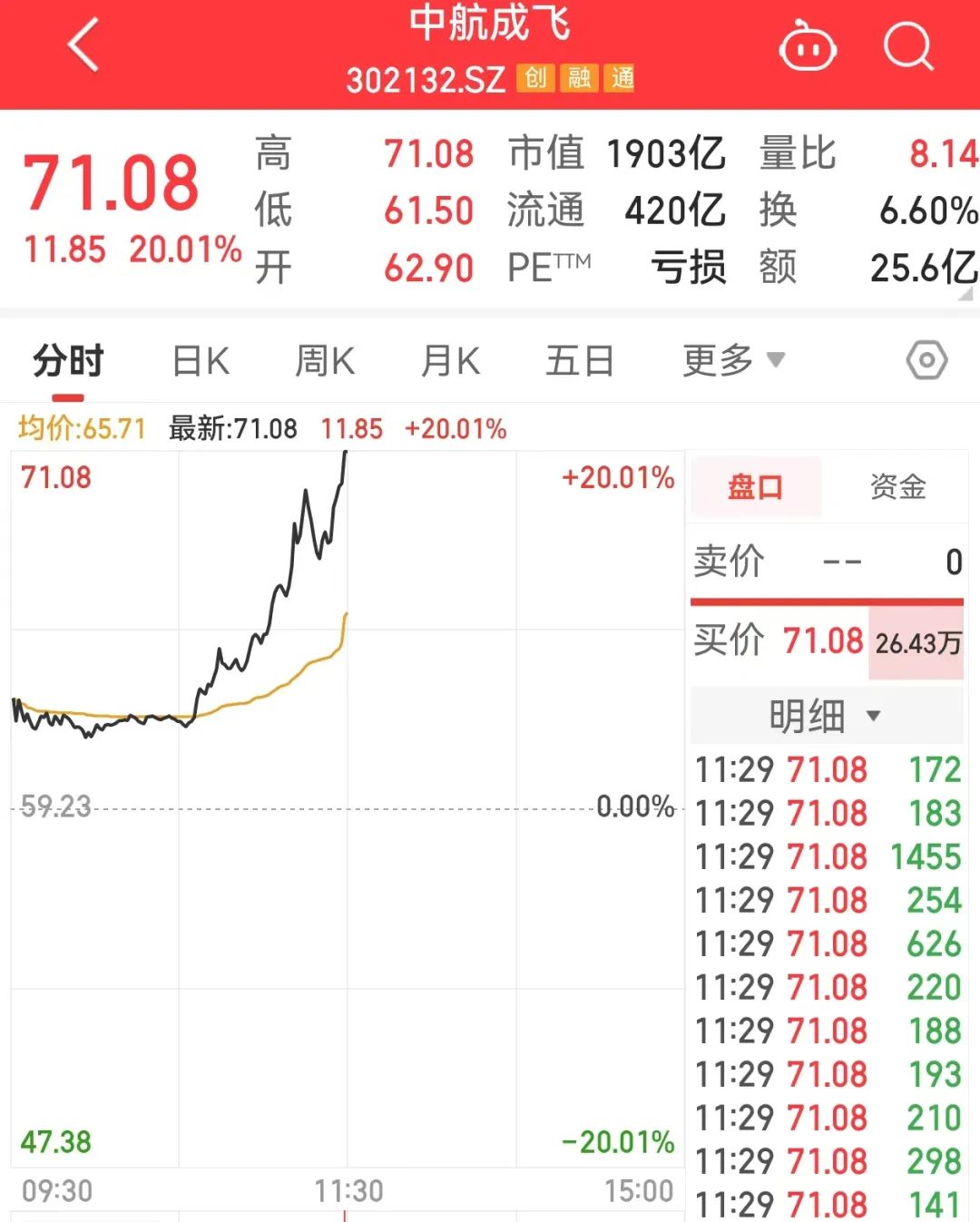This screenshot has width=980, height=1222.
Task: Expand the 明细 dropdown
Action: click(825, 716)
